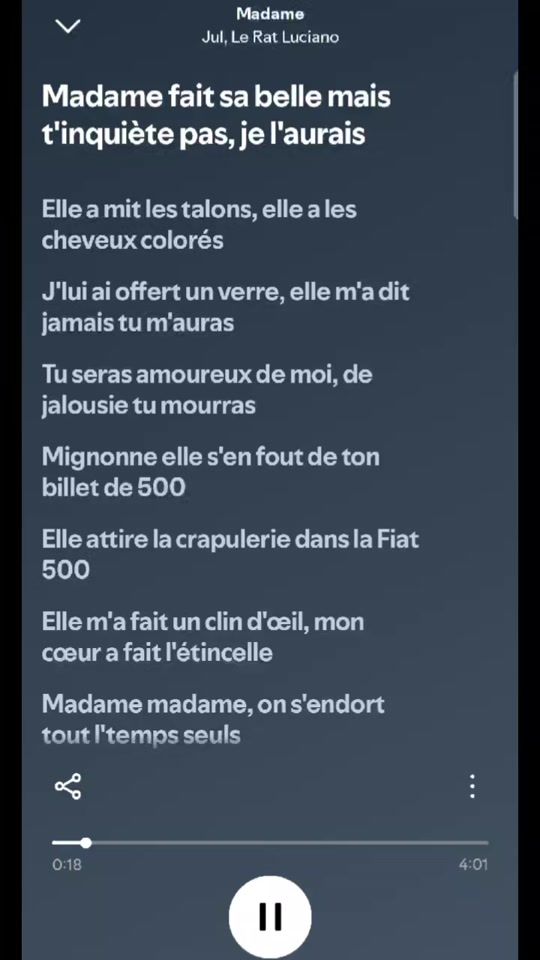Viewport: 540px width, 960px height.
Task: Pause the song playback
Action: (x=270, y=917)
